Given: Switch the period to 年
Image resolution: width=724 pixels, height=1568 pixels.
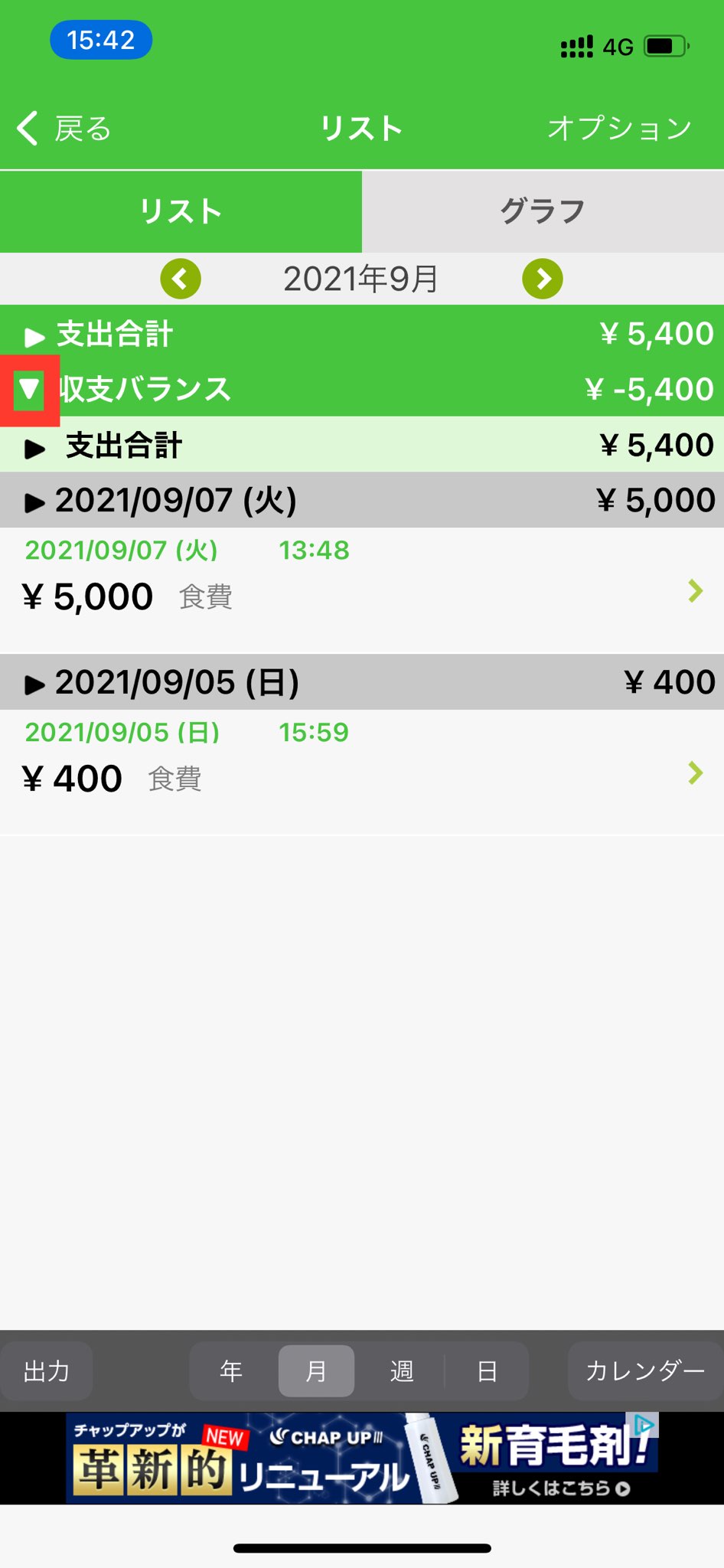Looking at the screenshot, I should point(231,1371).
